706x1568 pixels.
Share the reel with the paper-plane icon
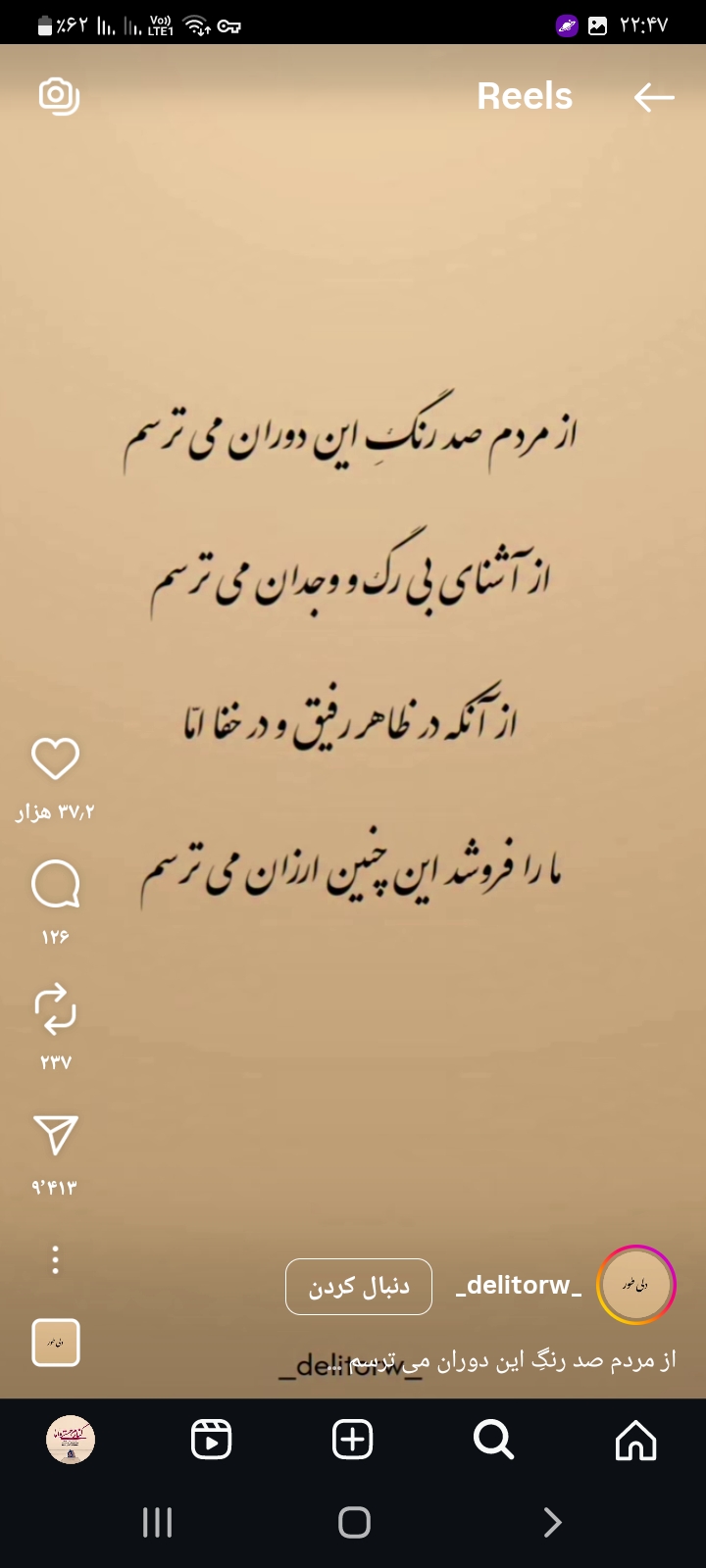(x=55, y=1135)
